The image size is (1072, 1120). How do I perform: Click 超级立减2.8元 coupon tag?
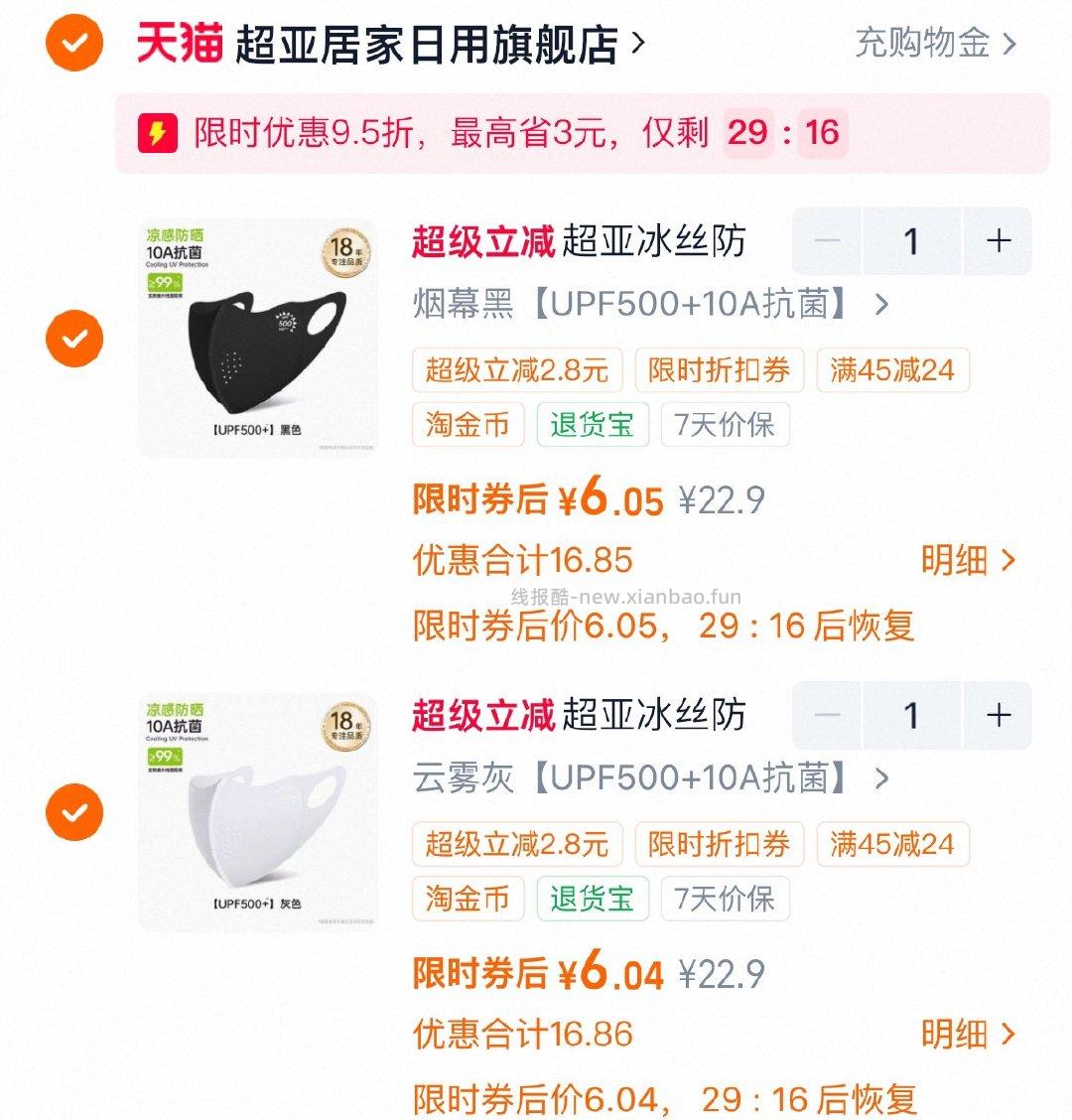[516, 369]
